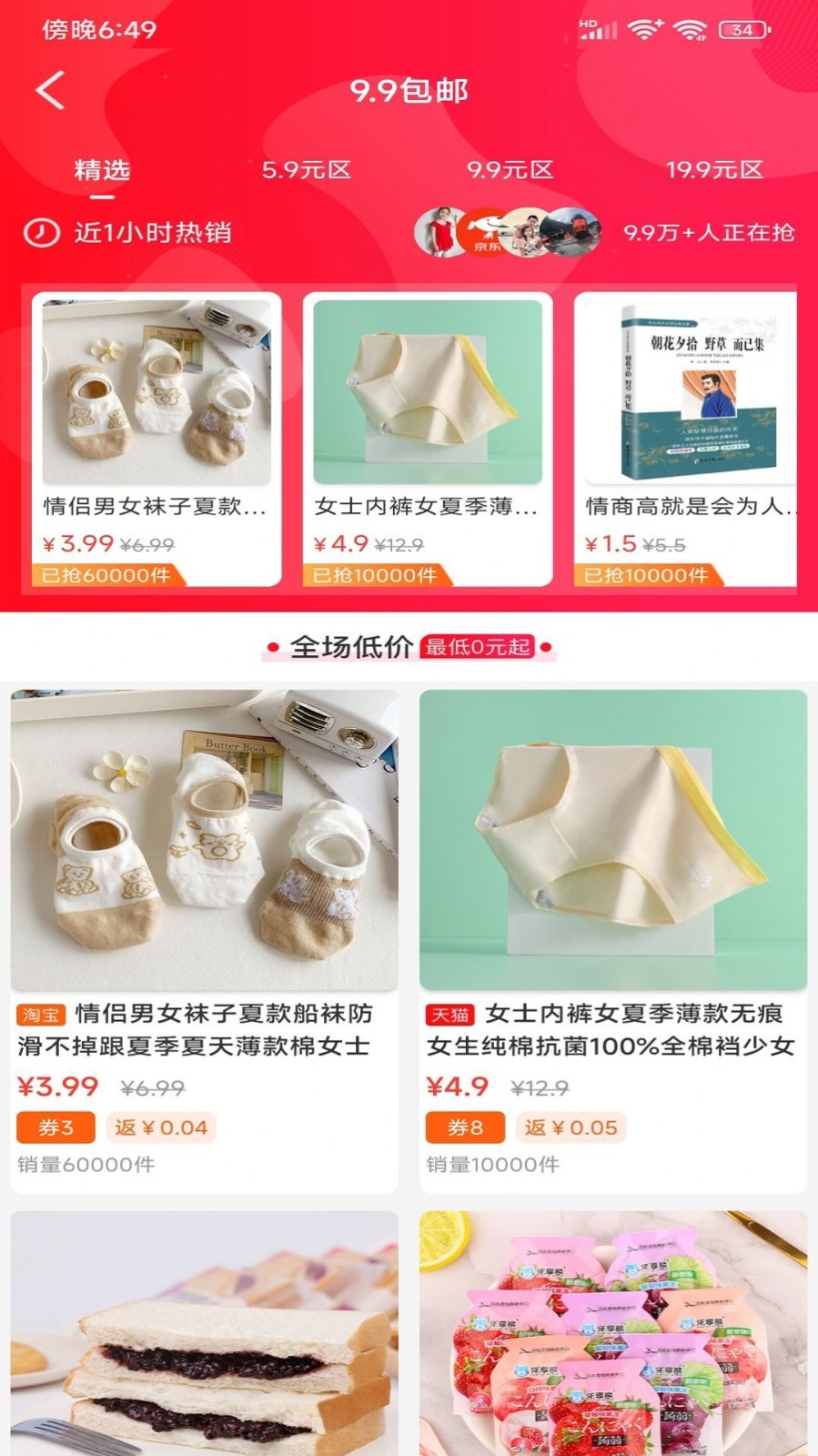Switch to the 5.9元区 tab
818x1456 pixels.
tap(307, 170)
